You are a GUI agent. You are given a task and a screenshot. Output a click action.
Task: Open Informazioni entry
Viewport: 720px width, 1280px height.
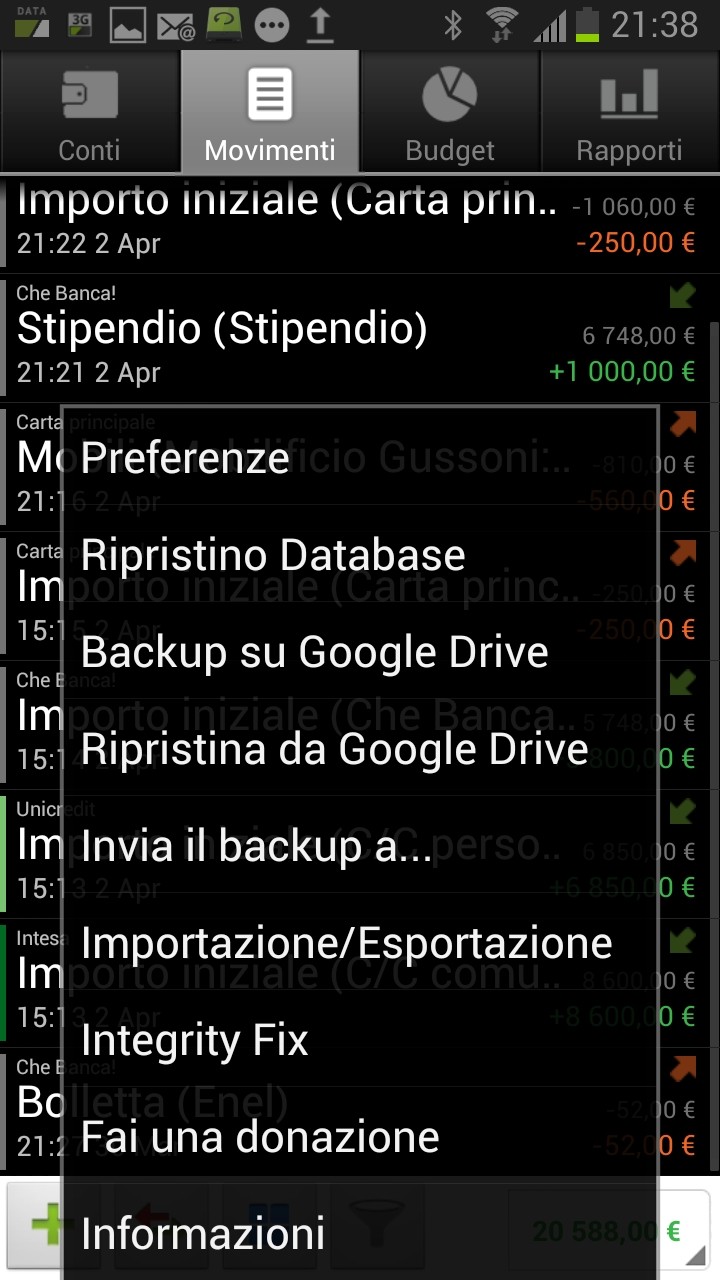coord(359,1233)
